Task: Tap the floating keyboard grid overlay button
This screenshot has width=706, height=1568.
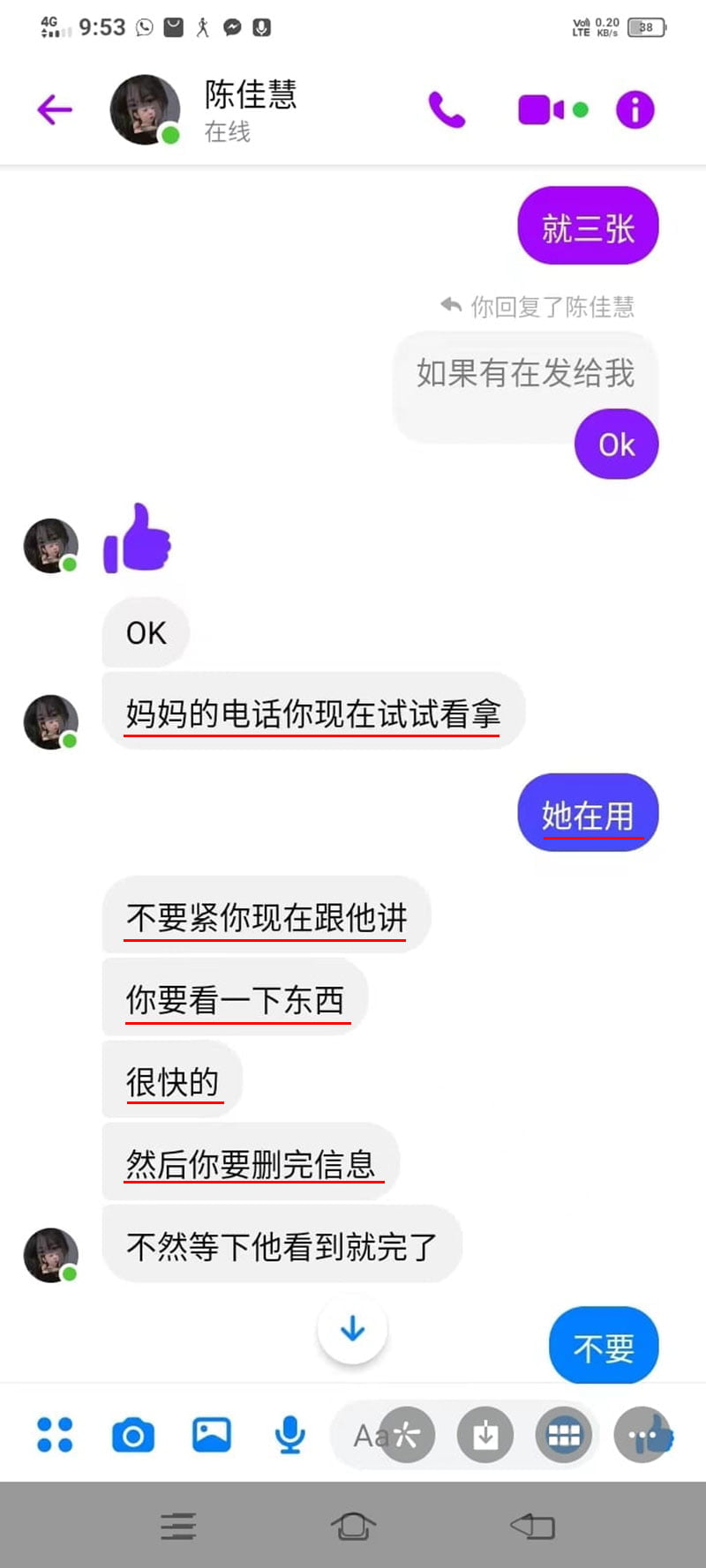Action: [x=563, y=1435]
